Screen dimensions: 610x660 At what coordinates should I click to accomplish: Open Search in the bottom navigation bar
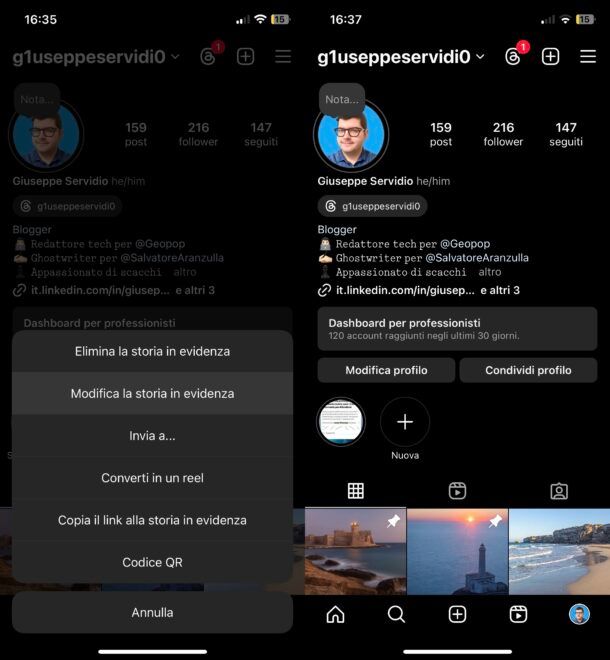[396, 615]
